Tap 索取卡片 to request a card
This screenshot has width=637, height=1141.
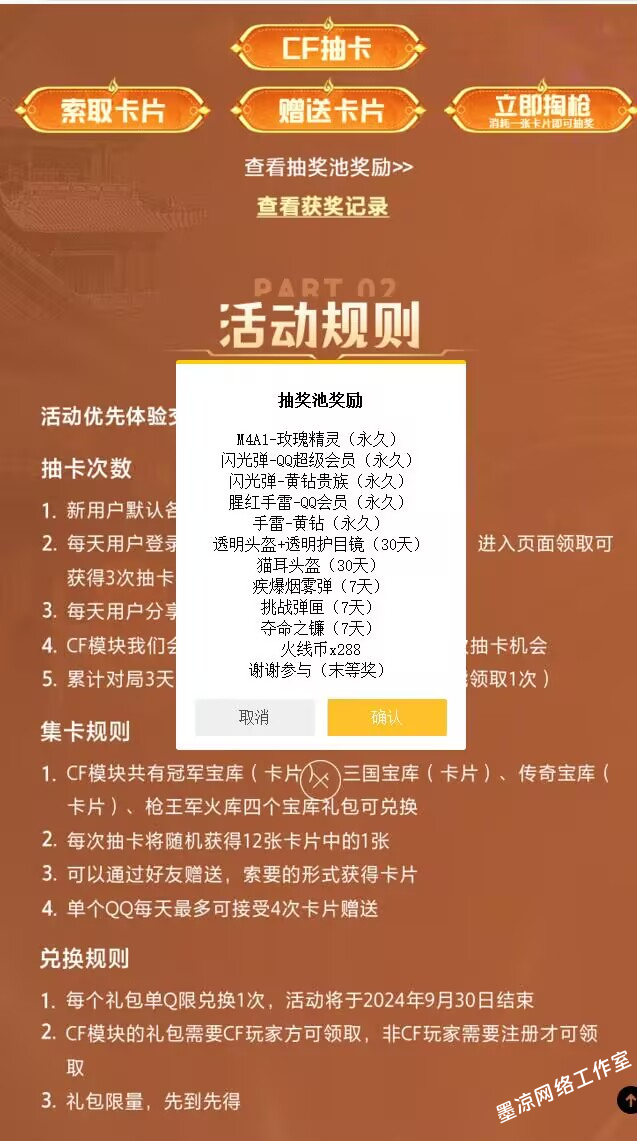click(x=113, y=110)
